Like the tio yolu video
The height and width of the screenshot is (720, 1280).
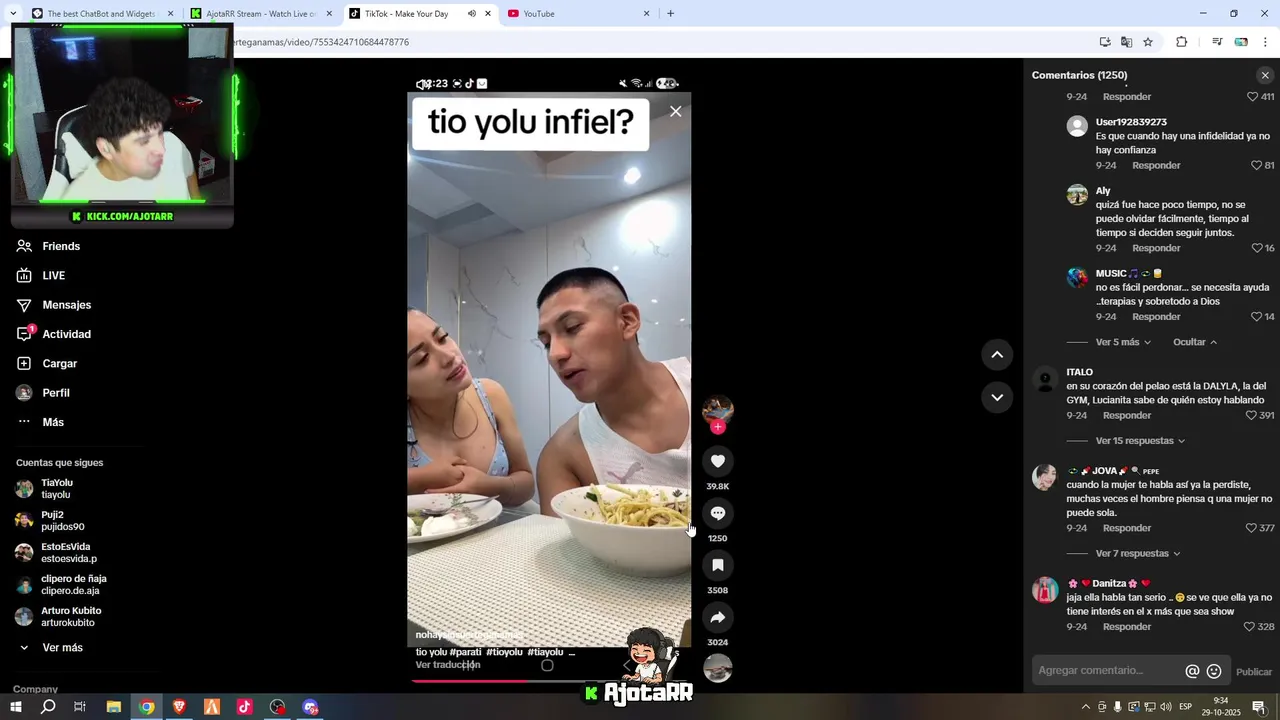(x=717, y=461)
